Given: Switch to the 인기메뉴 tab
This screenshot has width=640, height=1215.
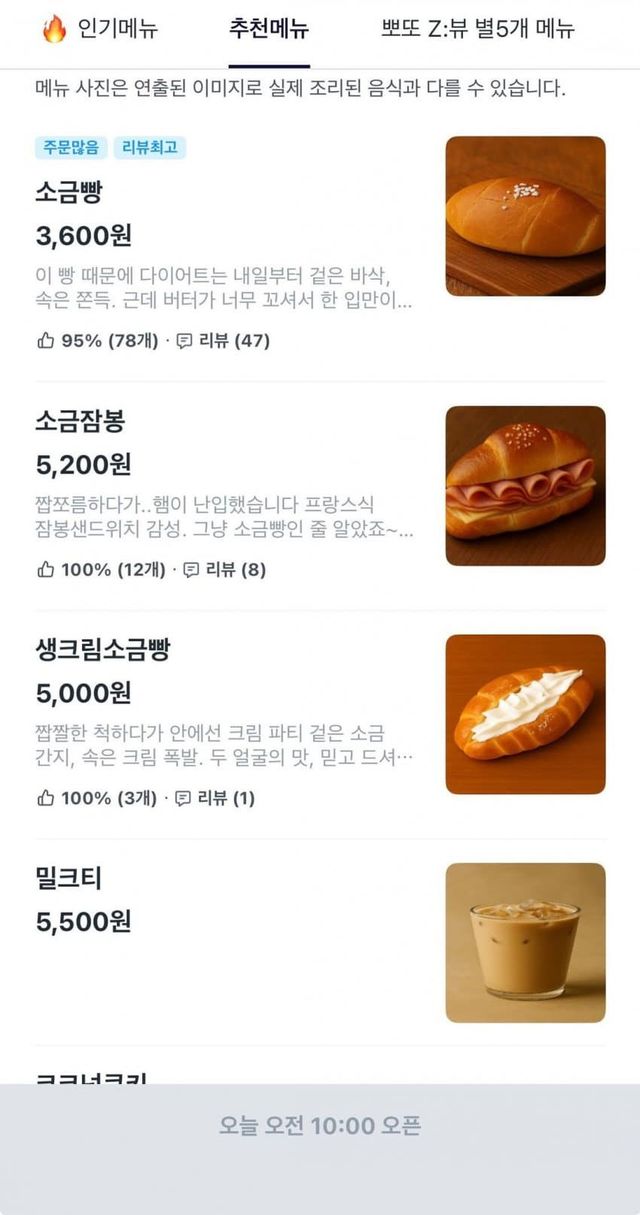Looking at the screenshot, I should 100,29.
